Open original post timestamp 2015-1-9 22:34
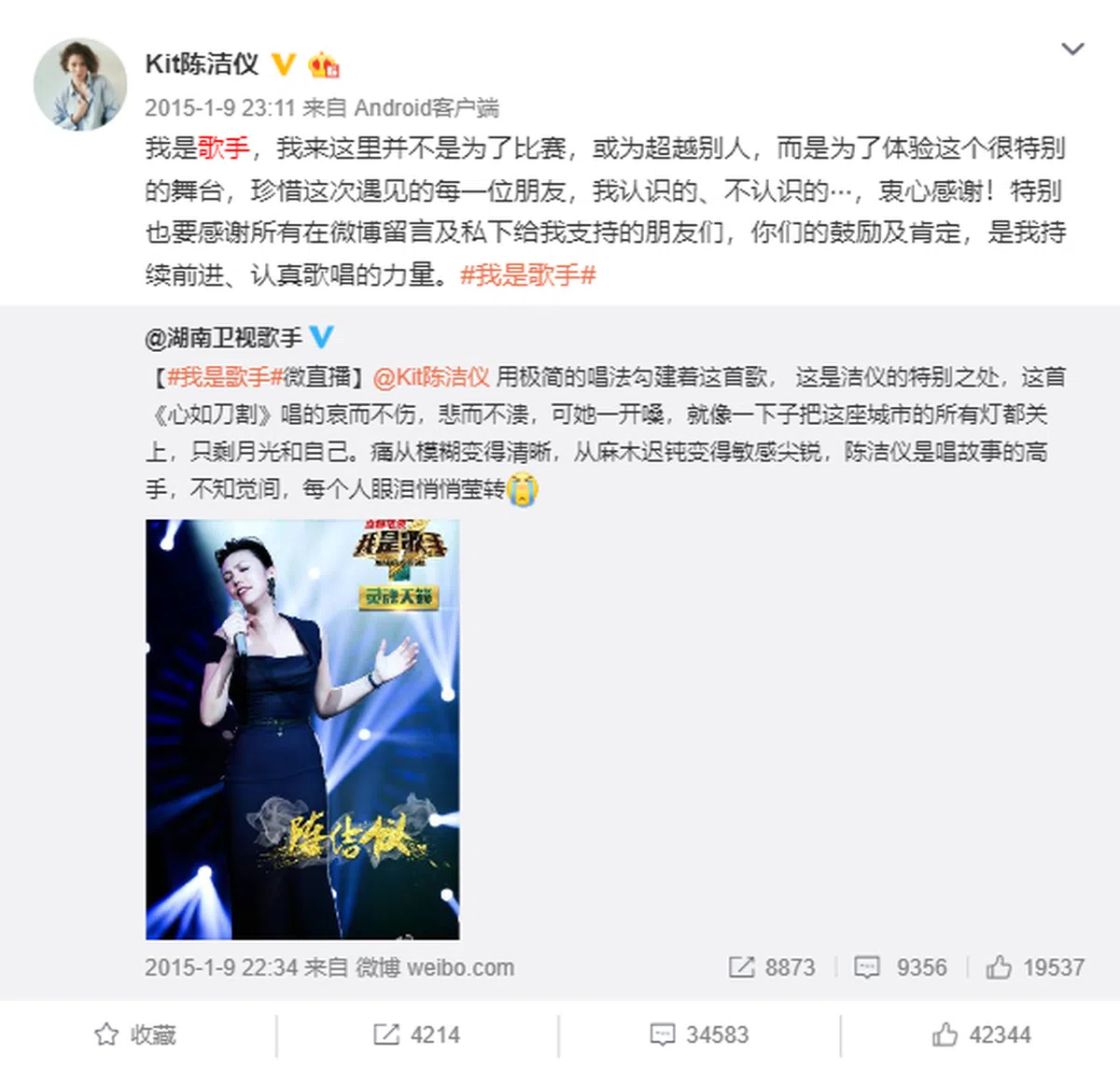Image resolution: width=1120 pixels, height=1069 pixels. pos(220,967)
